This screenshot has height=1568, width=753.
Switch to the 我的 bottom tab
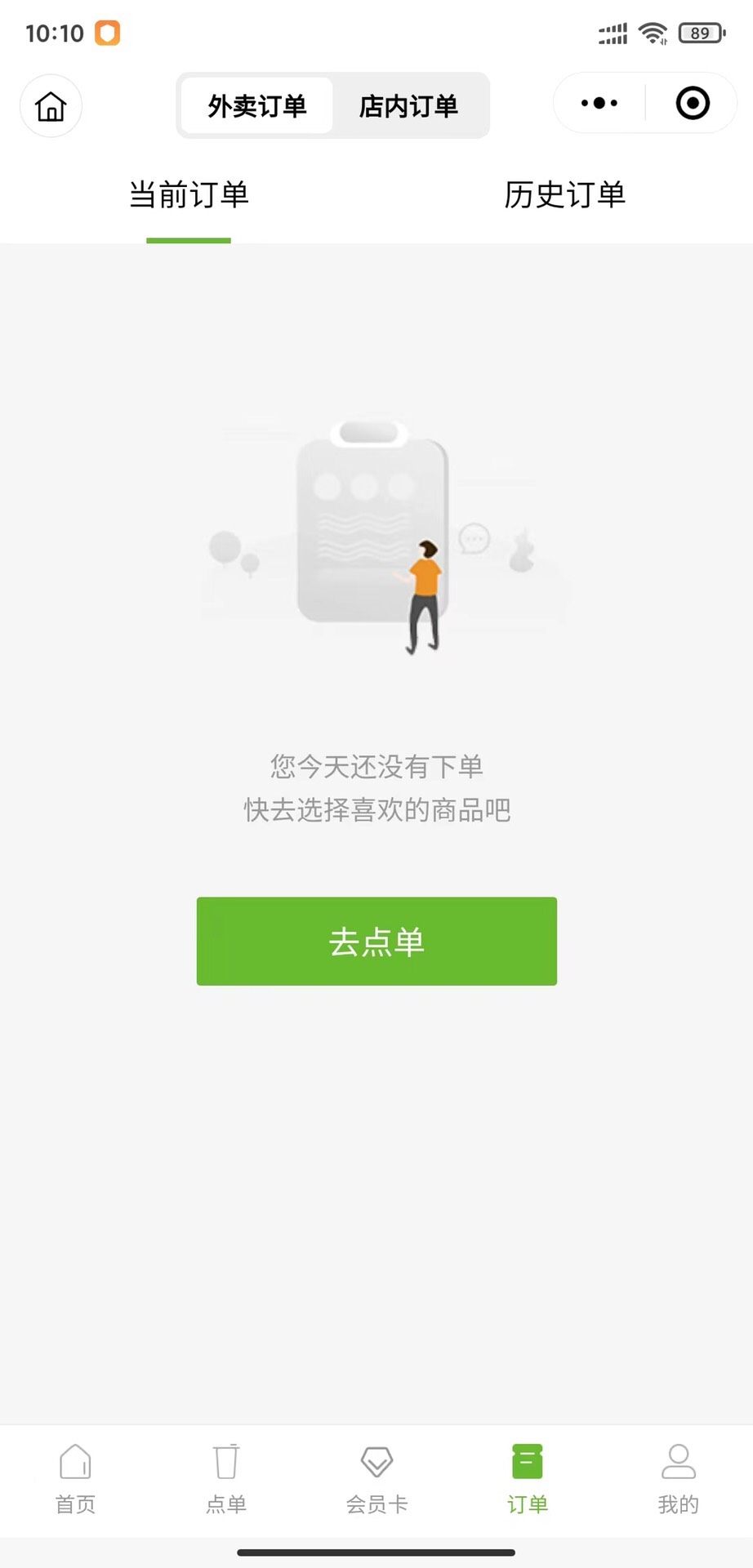pyautogui.click(x=678, y=1479)
